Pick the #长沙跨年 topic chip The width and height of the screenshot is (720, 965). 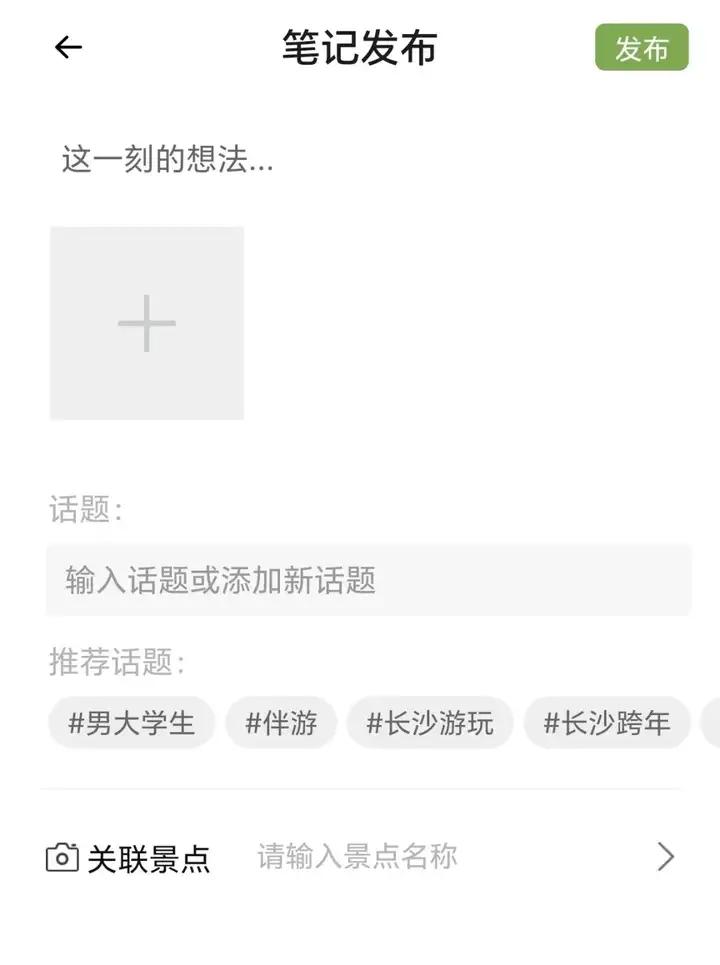pyautogui.click(x=607, y=723)
